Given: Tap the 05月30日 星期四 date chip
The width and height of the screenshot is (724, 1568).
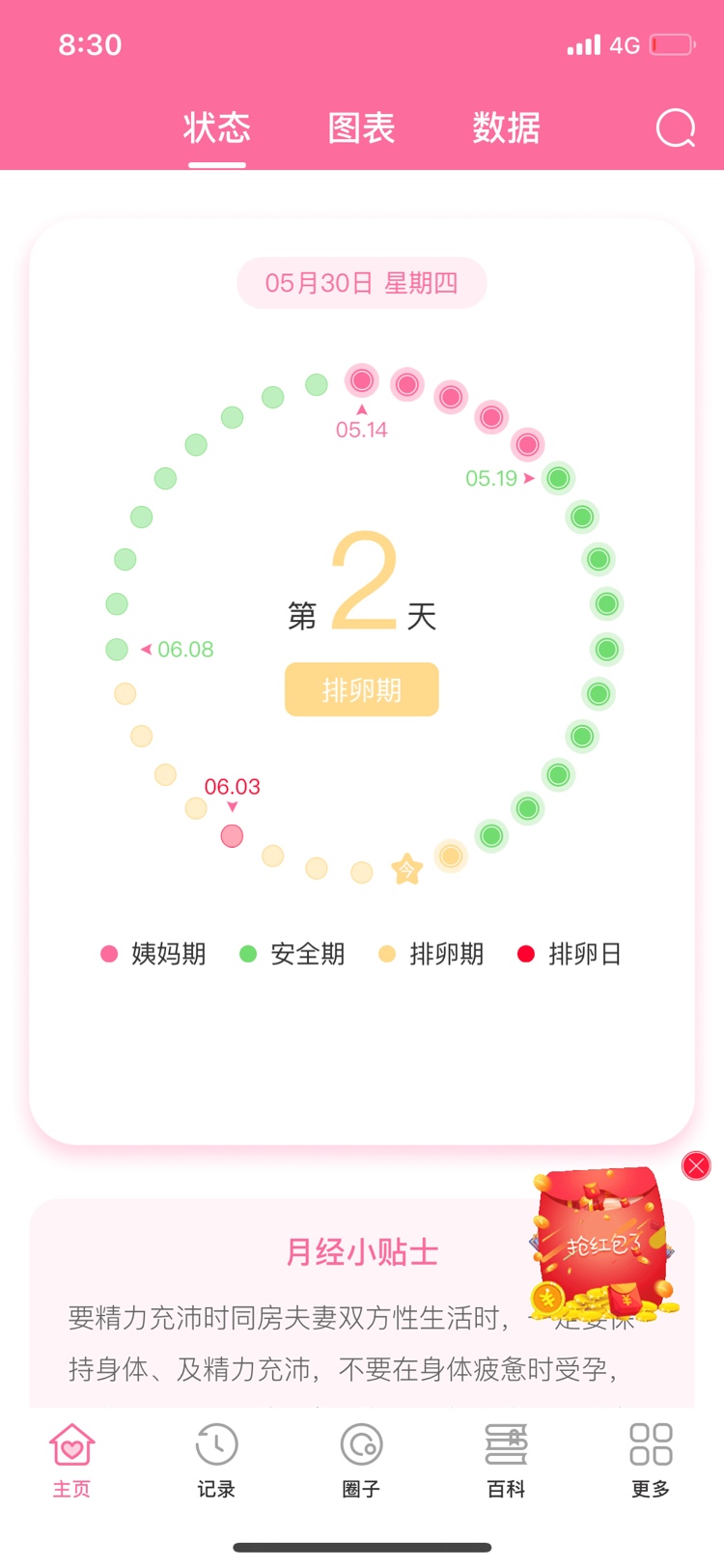Looking at the screenshot, I should click(362, 283).
